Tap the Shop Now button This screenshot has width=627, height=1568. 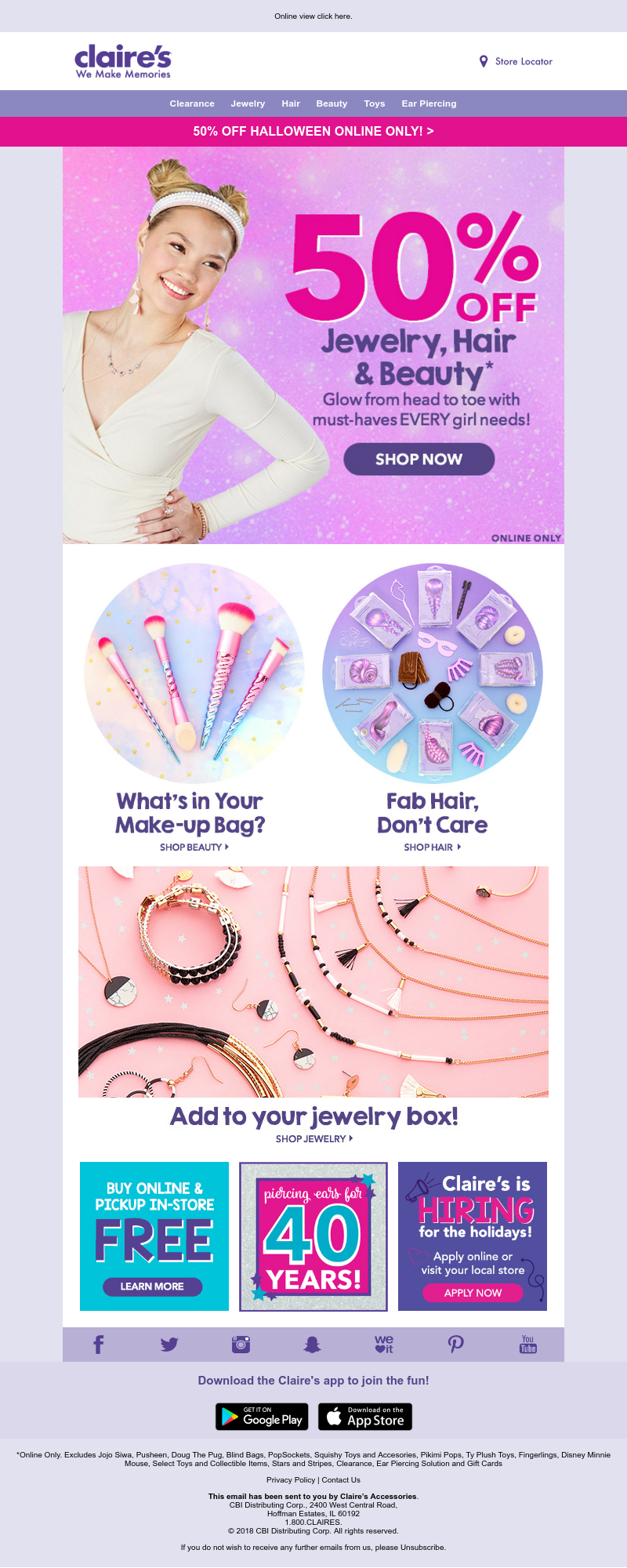(419, 459)
